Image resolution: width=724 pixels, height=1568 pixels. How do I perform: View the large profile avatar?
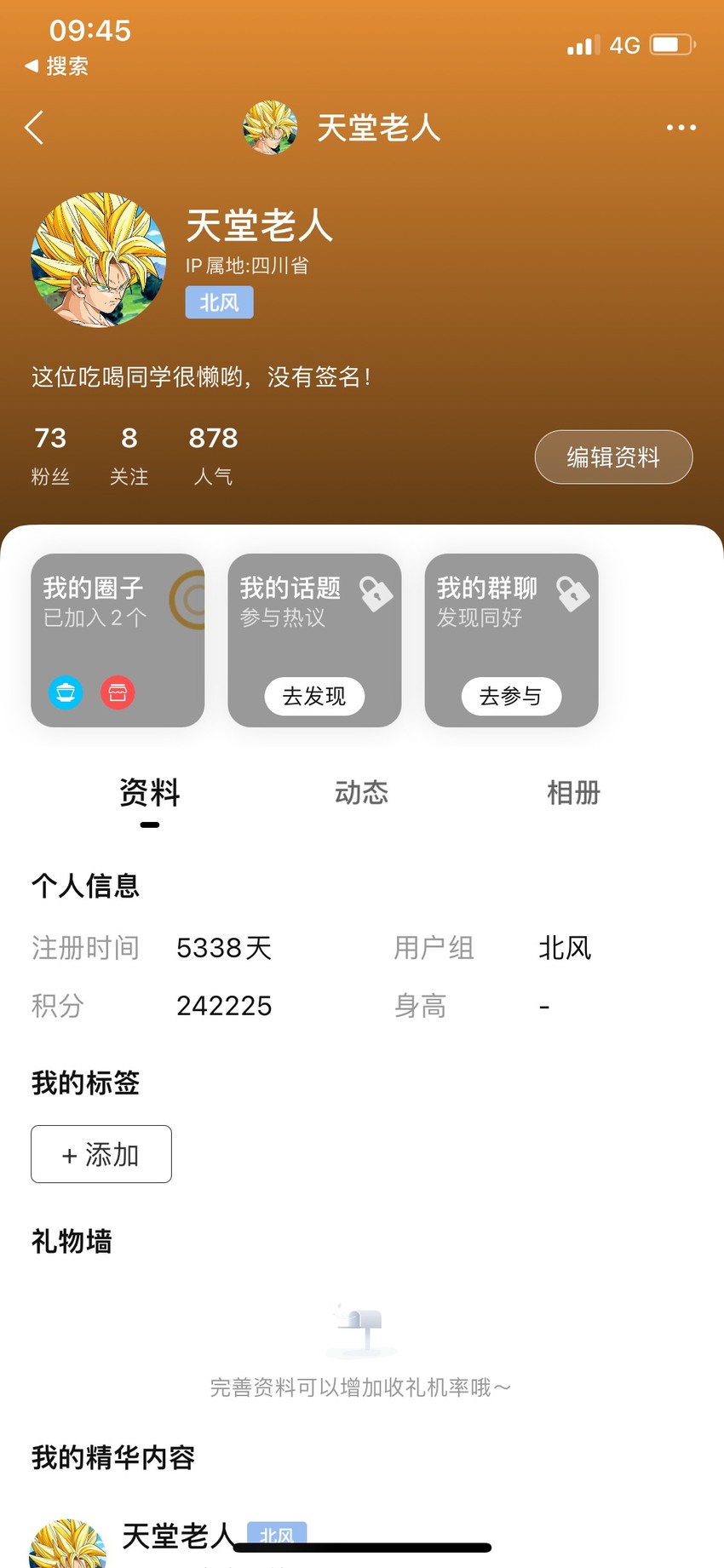pos(99,260)
